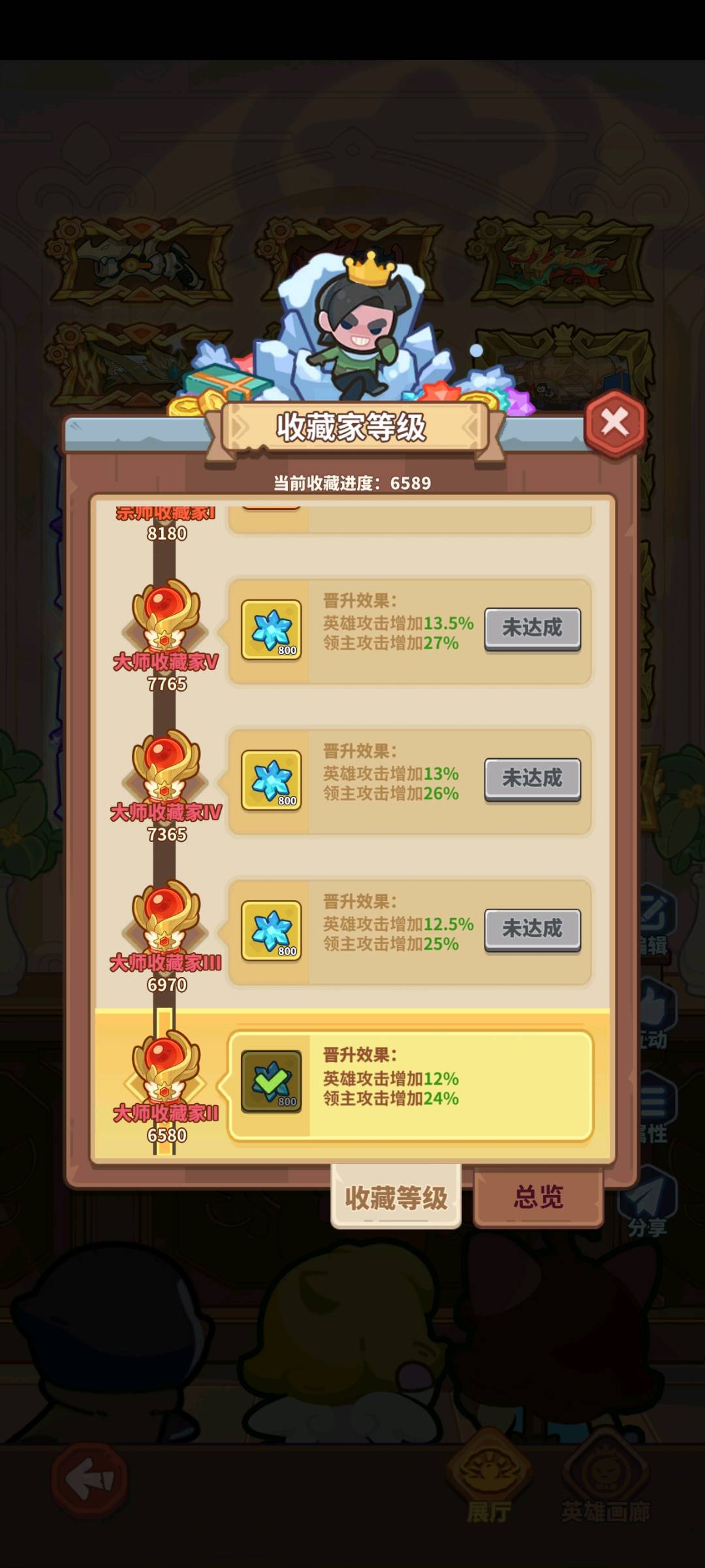Tap the claimed reward icon for 大师收藏家II
Viewport: 705px width, 1568px height.
pyautogui.click(x=272, y=1081)
